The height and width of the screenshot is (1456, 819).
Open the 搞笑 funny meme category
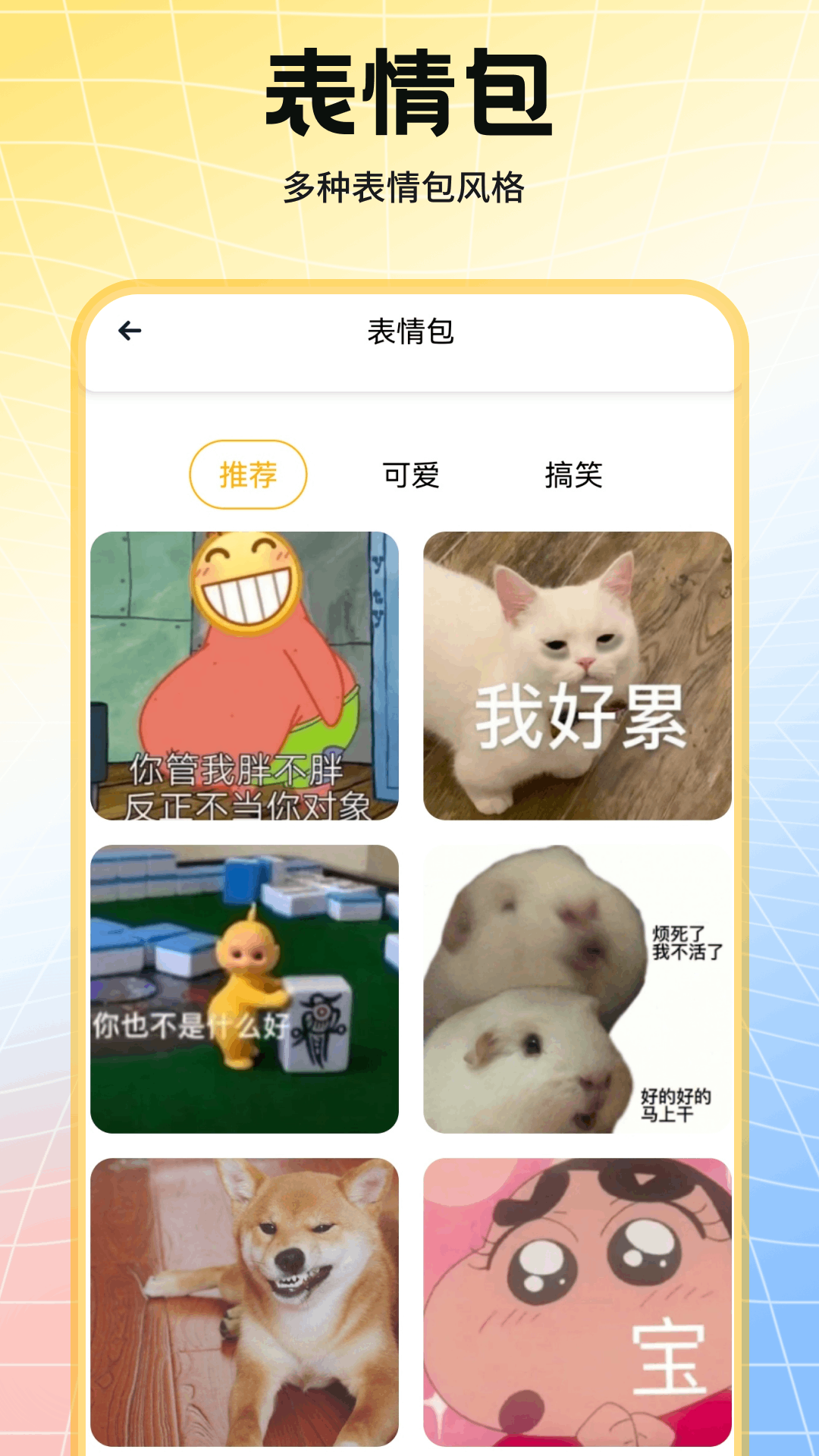(576, 474)
